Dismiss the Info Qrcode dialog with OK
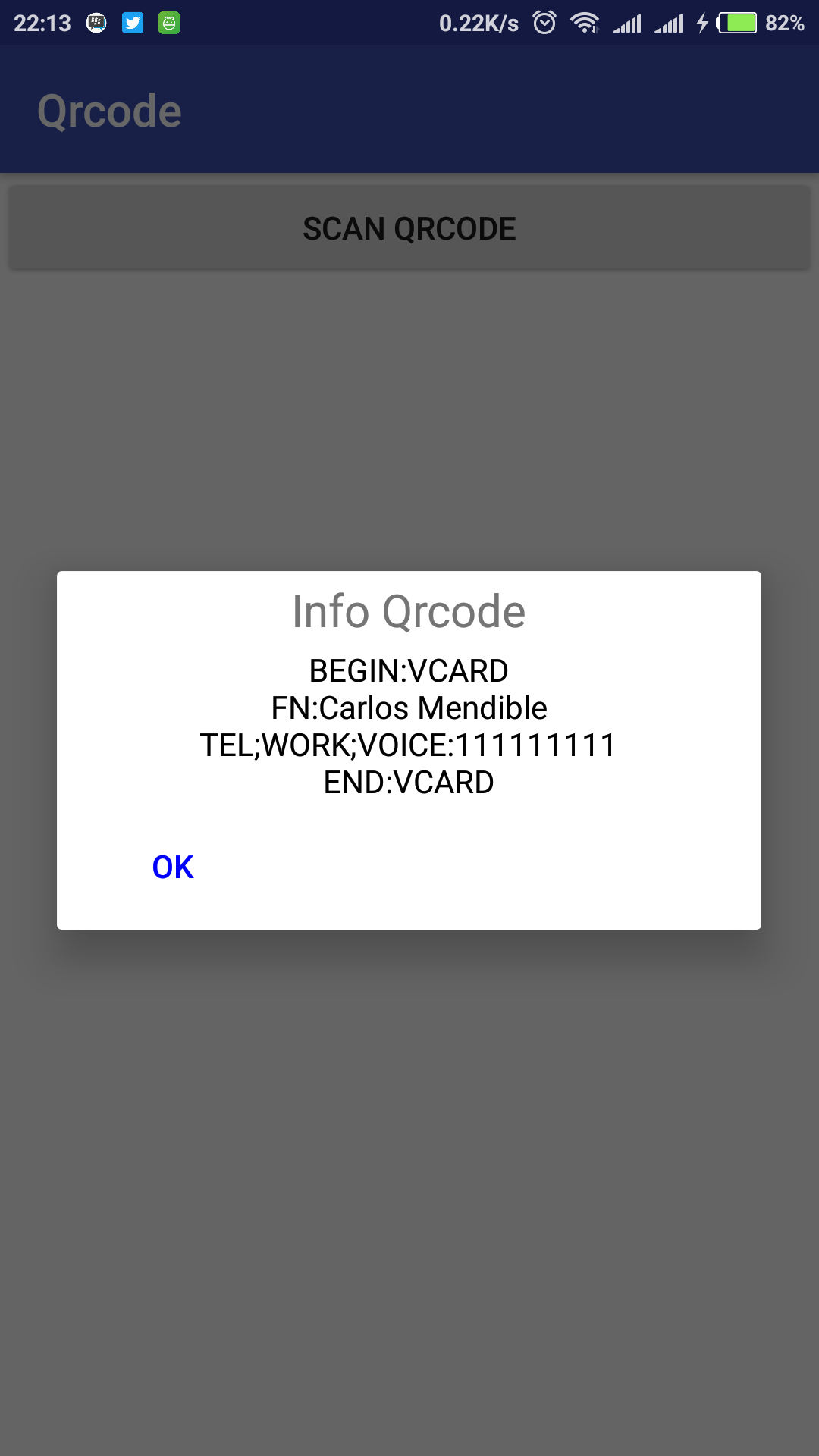This screenshot has width=819, height=1456. [173, 867]
